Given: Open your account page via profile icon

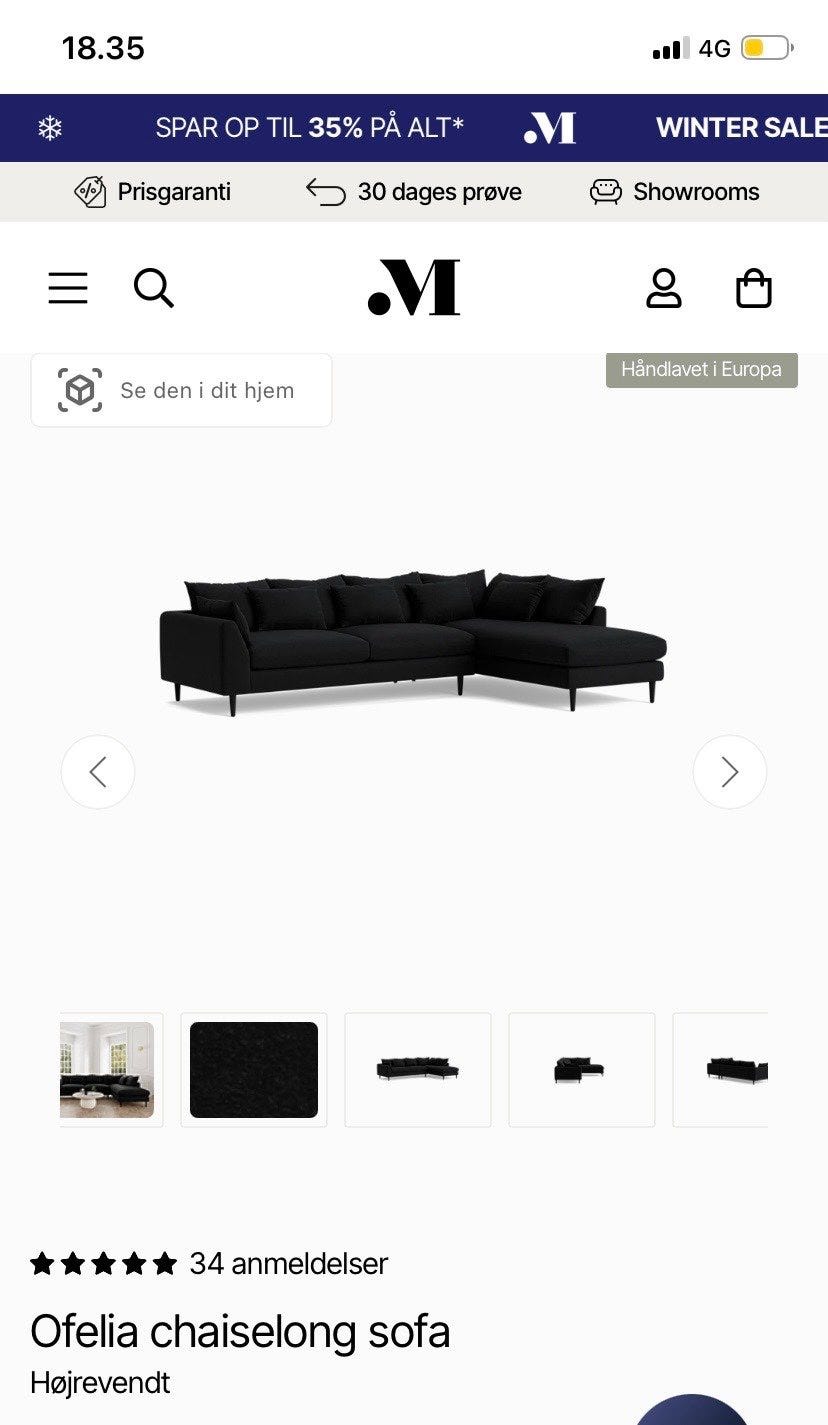Looking at the screenshot, I should [x=663, y=287].
